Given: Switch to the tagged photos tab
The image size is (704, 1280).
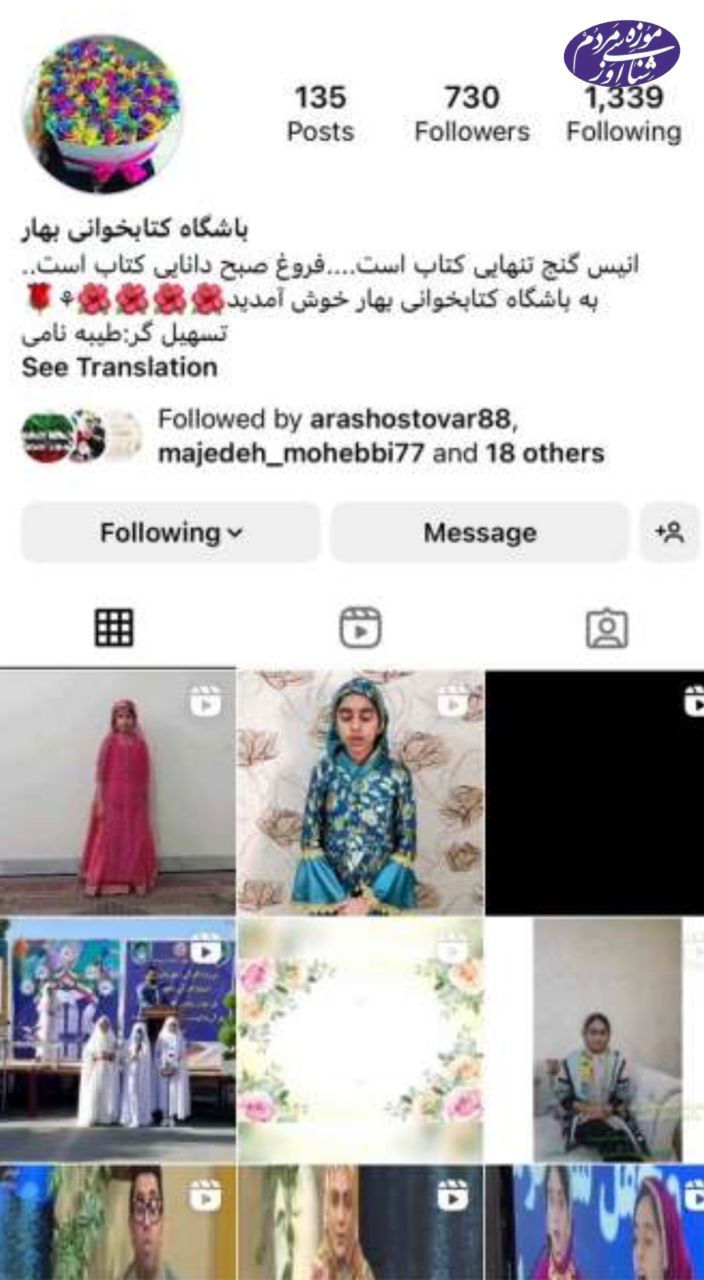Looking at the screenshot, I should pos(606,628).
